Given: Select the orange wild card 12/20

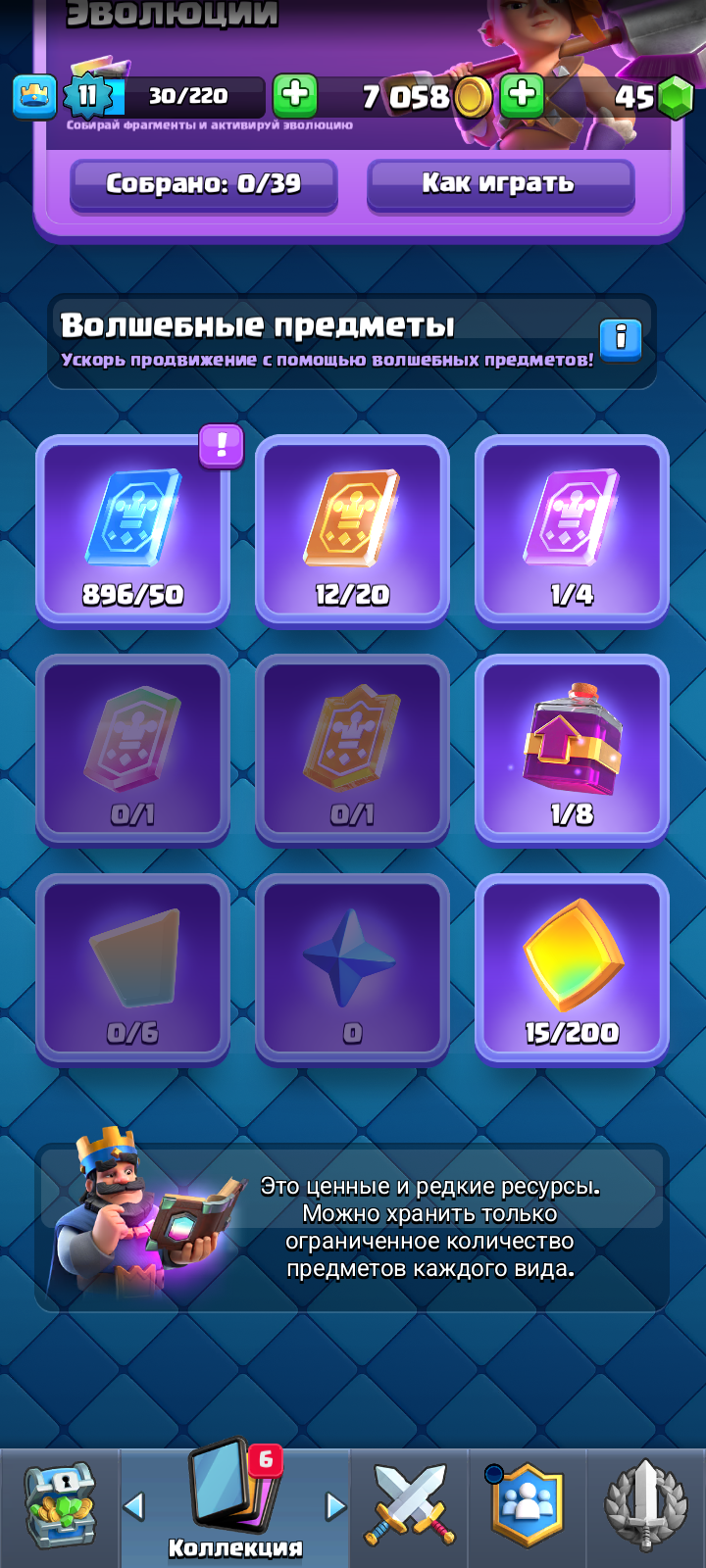Looking at the screenshot, I should pyautogui.click(x=352, y=529).
